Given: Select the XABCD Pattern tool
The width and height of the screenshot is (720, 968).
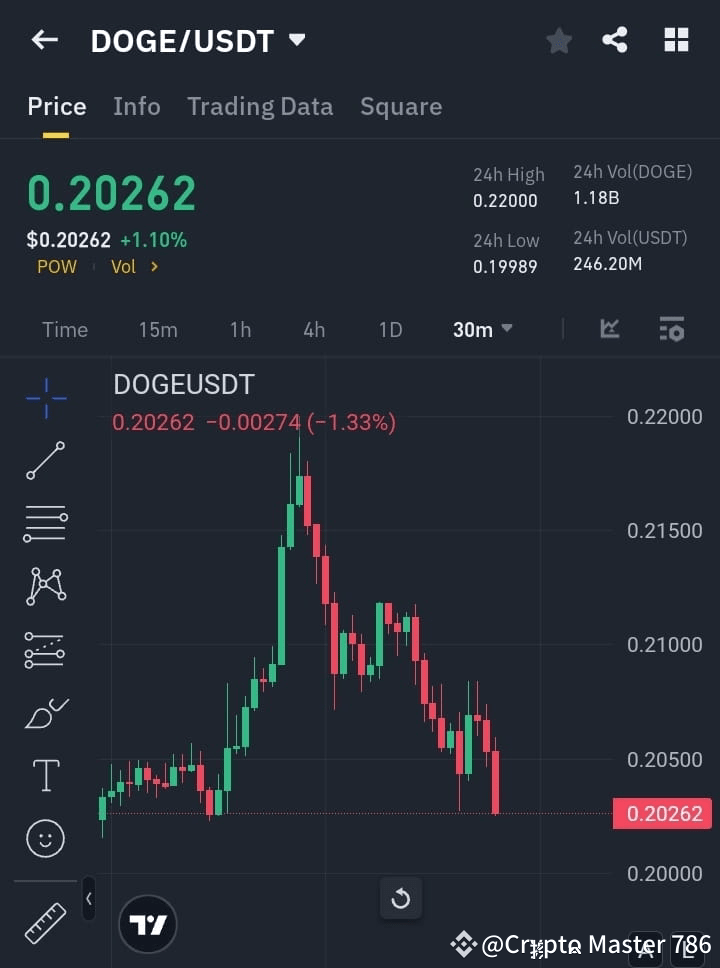Looking at the screenshot, I should (44, 587).
